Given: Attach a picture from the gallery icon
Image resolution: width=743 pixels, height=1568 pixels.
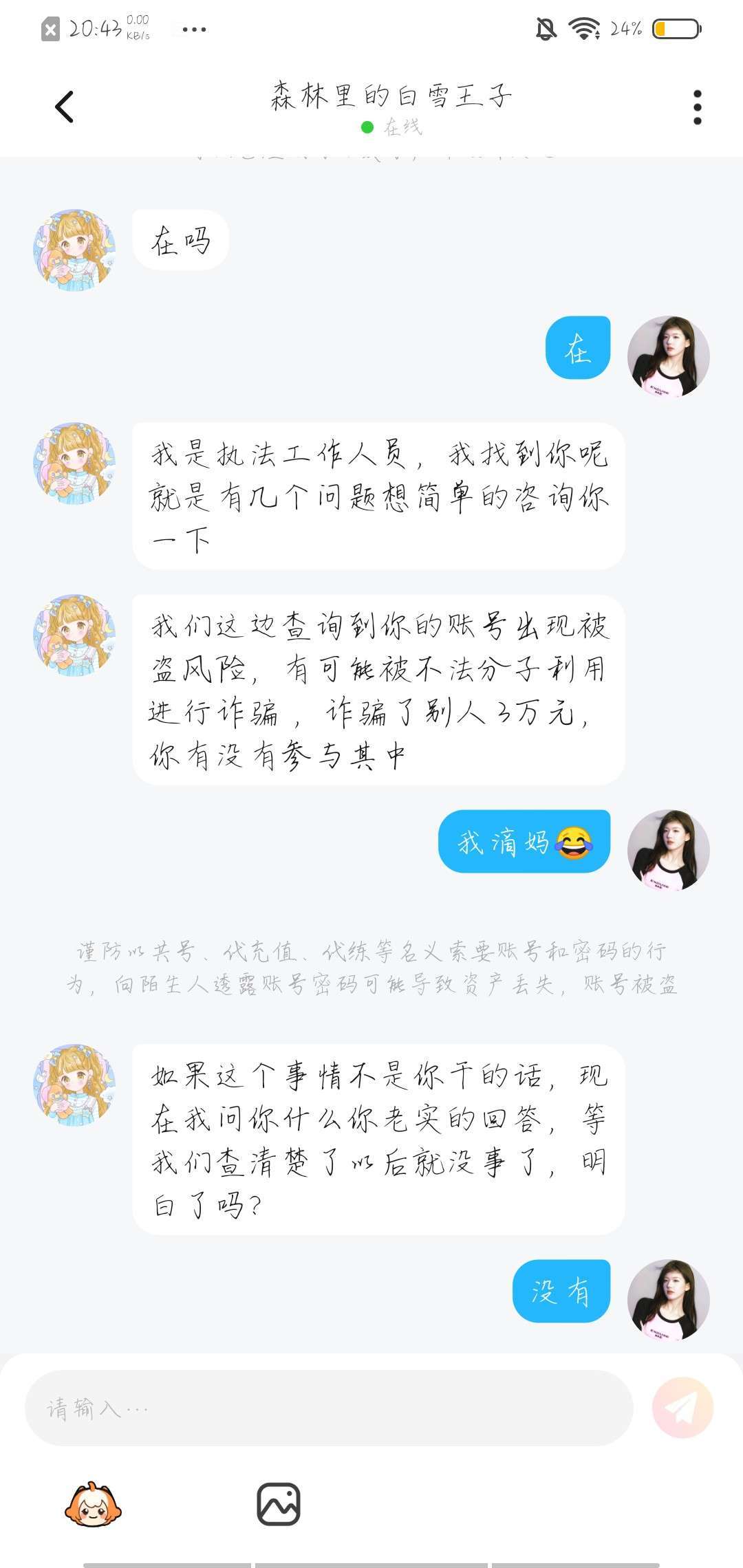Looking at the screenshot, I should coord(279,1504).
